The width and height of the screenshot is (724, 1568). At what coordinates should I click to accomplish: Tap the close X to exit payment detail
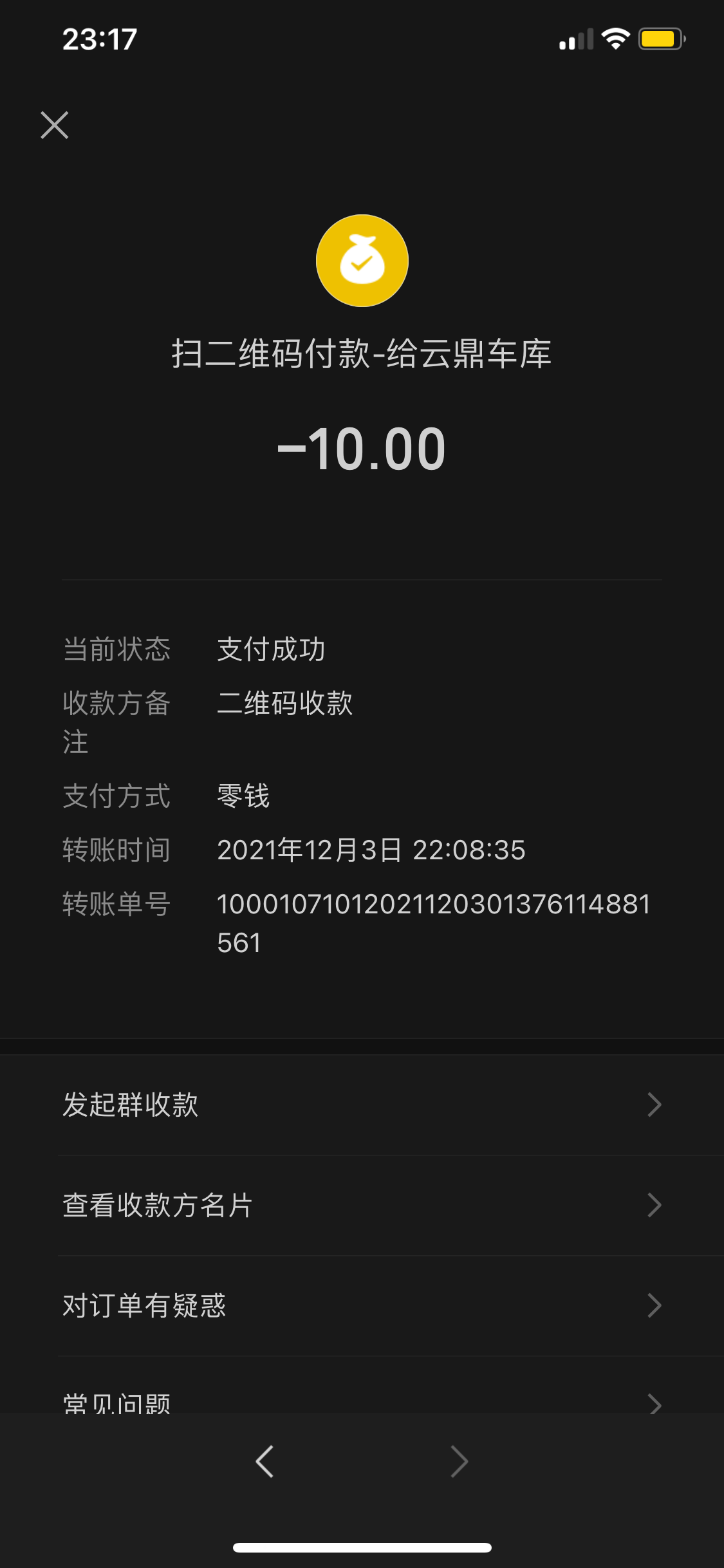[56, 125]
